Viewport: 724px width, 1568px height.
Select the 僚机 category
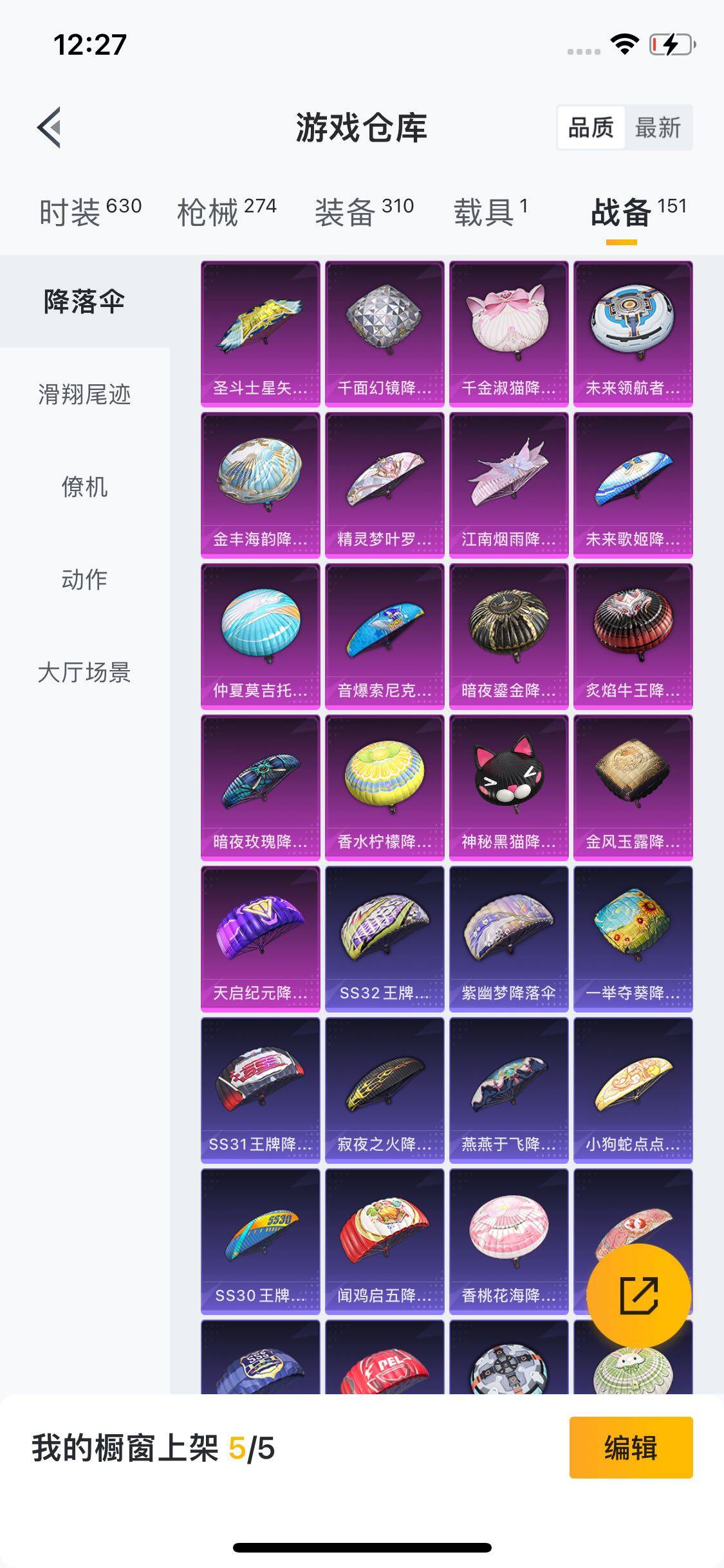85,487
